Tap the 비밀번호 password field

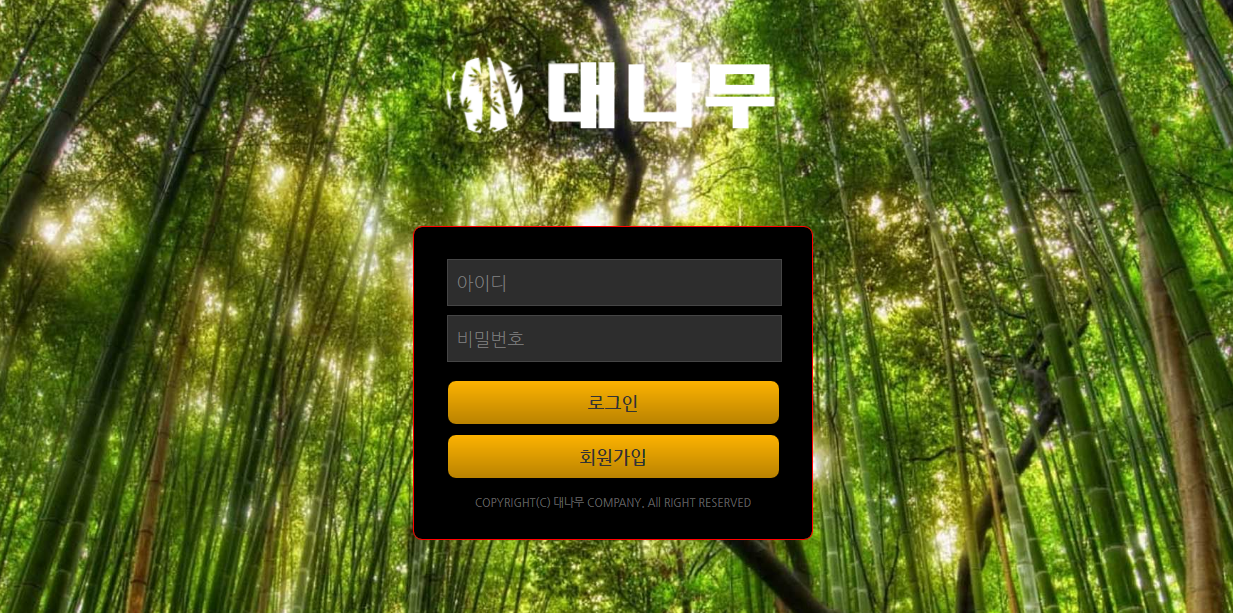pos(613,339)
